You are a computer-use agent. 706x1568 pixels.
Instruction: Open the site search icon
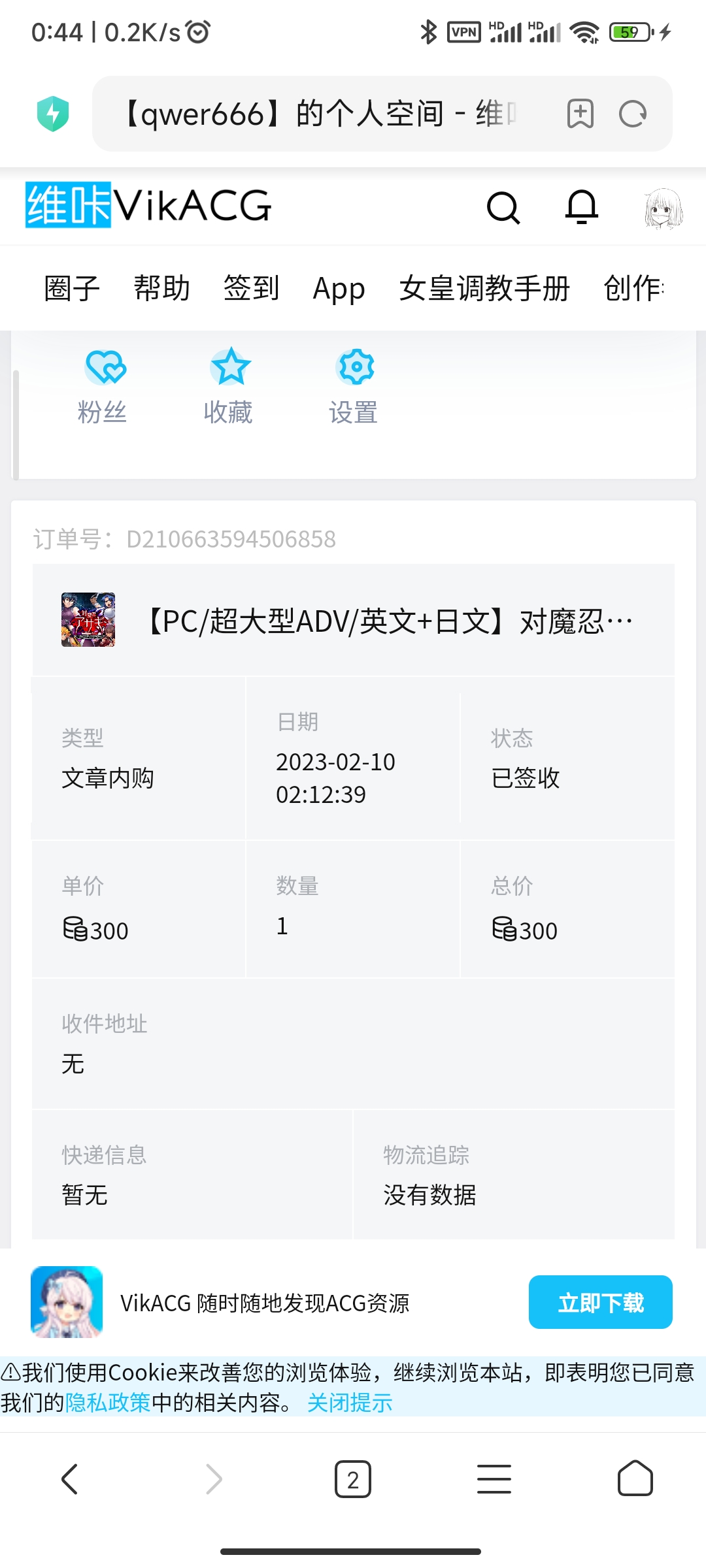[x=502, y=208]
